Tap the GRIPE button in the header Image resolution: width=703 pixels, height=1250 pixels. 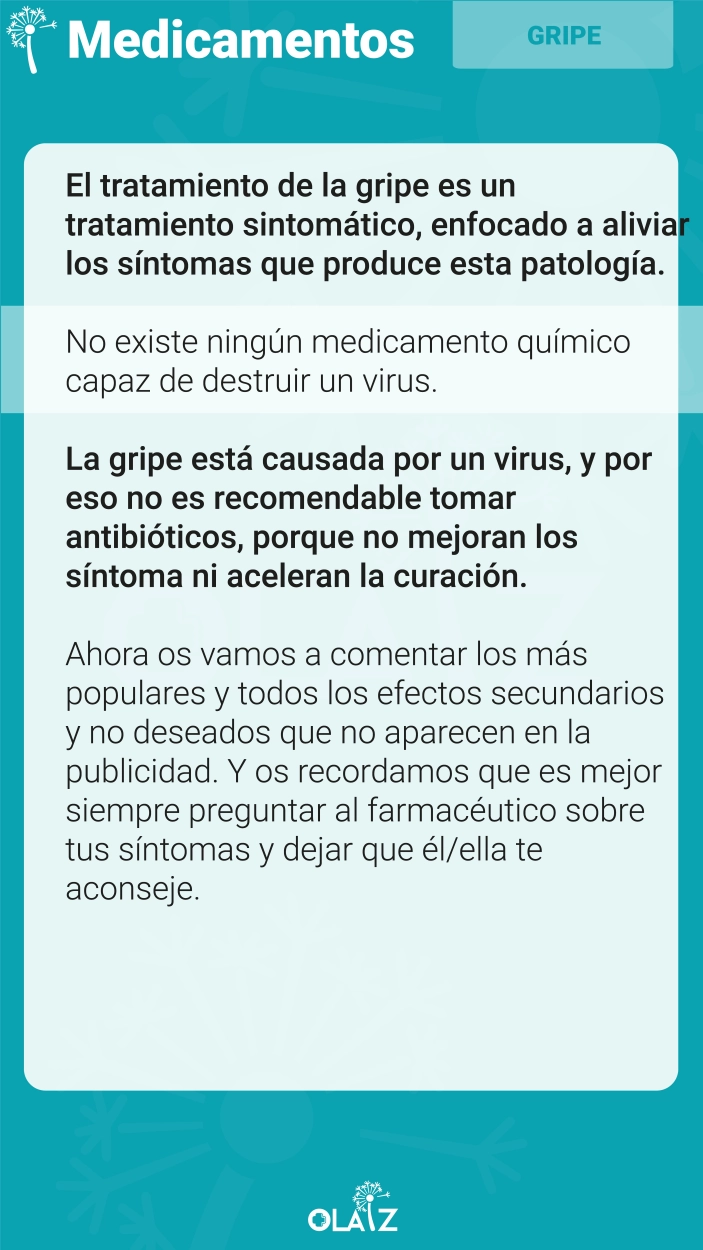click(563, 36)
